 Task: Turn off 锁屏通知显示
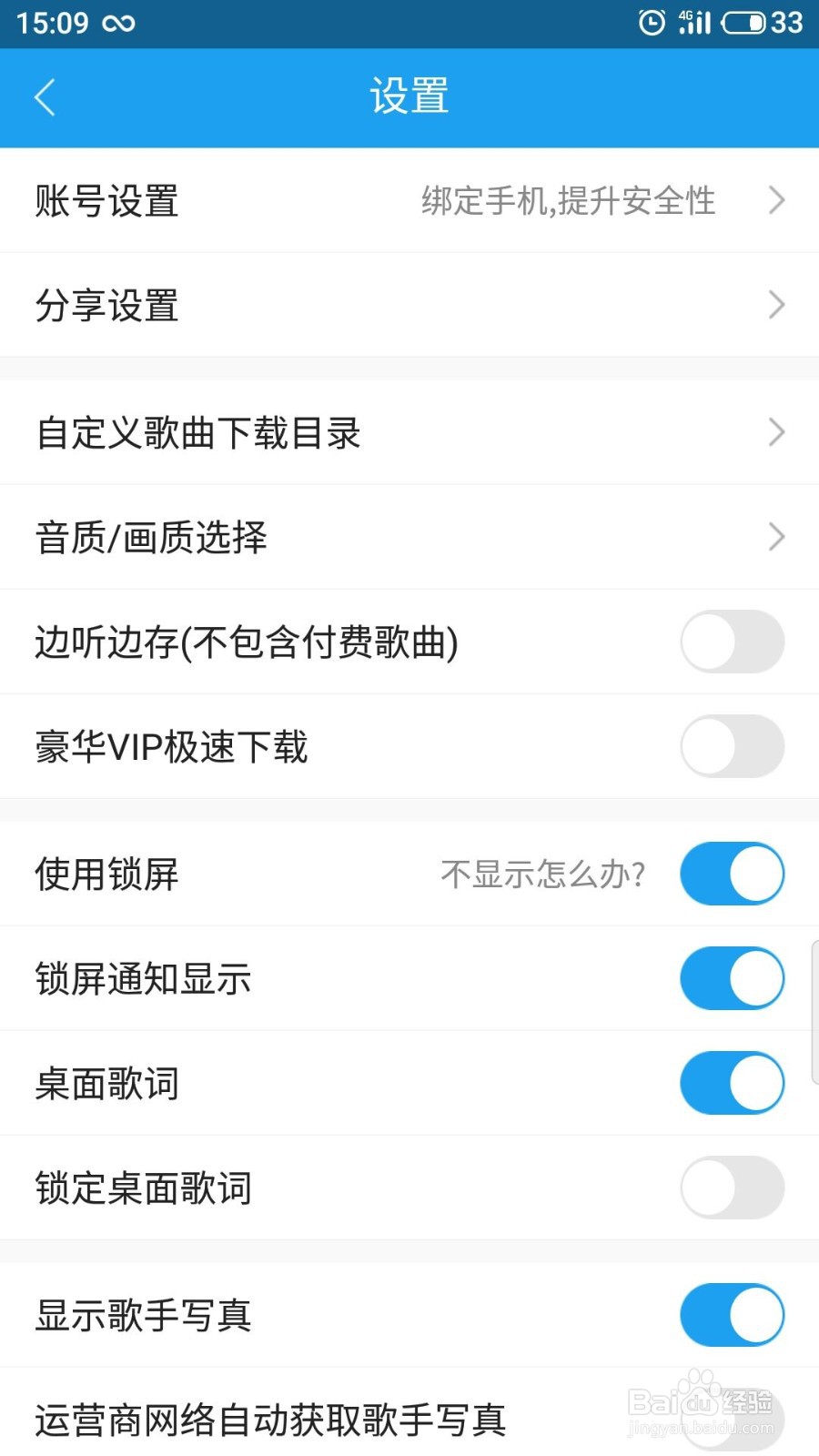pos(732,978)
